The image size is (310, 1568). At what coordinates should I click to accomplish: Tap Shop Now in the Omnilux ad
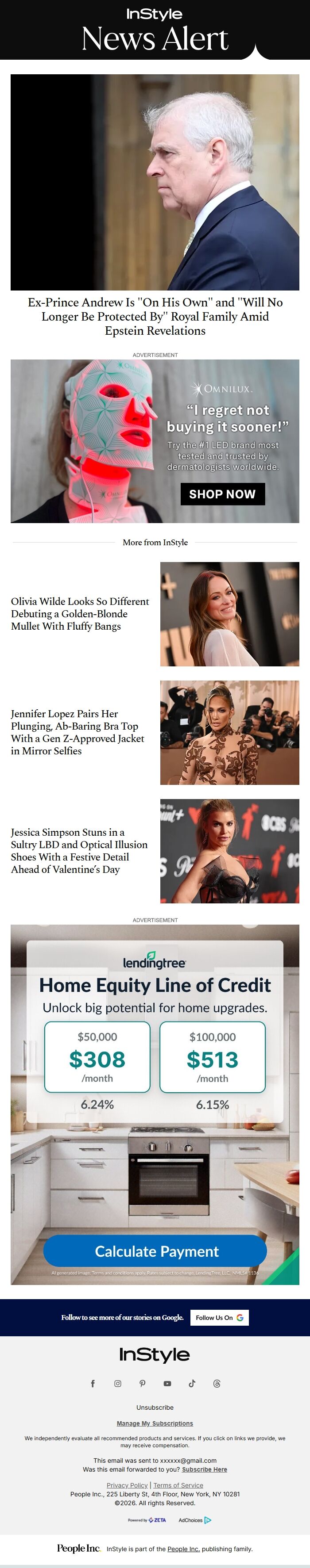click(x=222, y=493)
